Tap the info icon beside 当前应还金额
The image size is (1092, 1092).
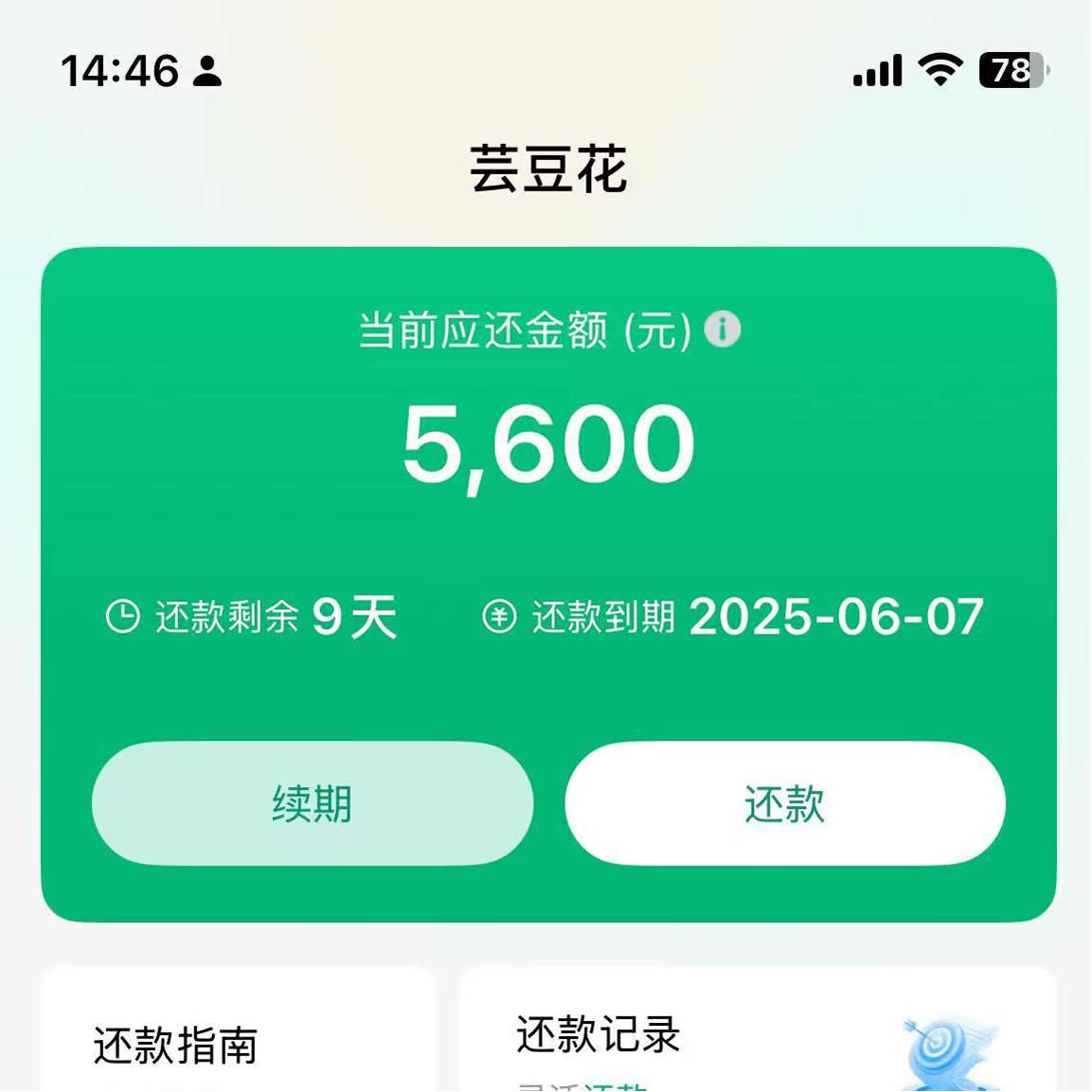click(x=723, y=330)
